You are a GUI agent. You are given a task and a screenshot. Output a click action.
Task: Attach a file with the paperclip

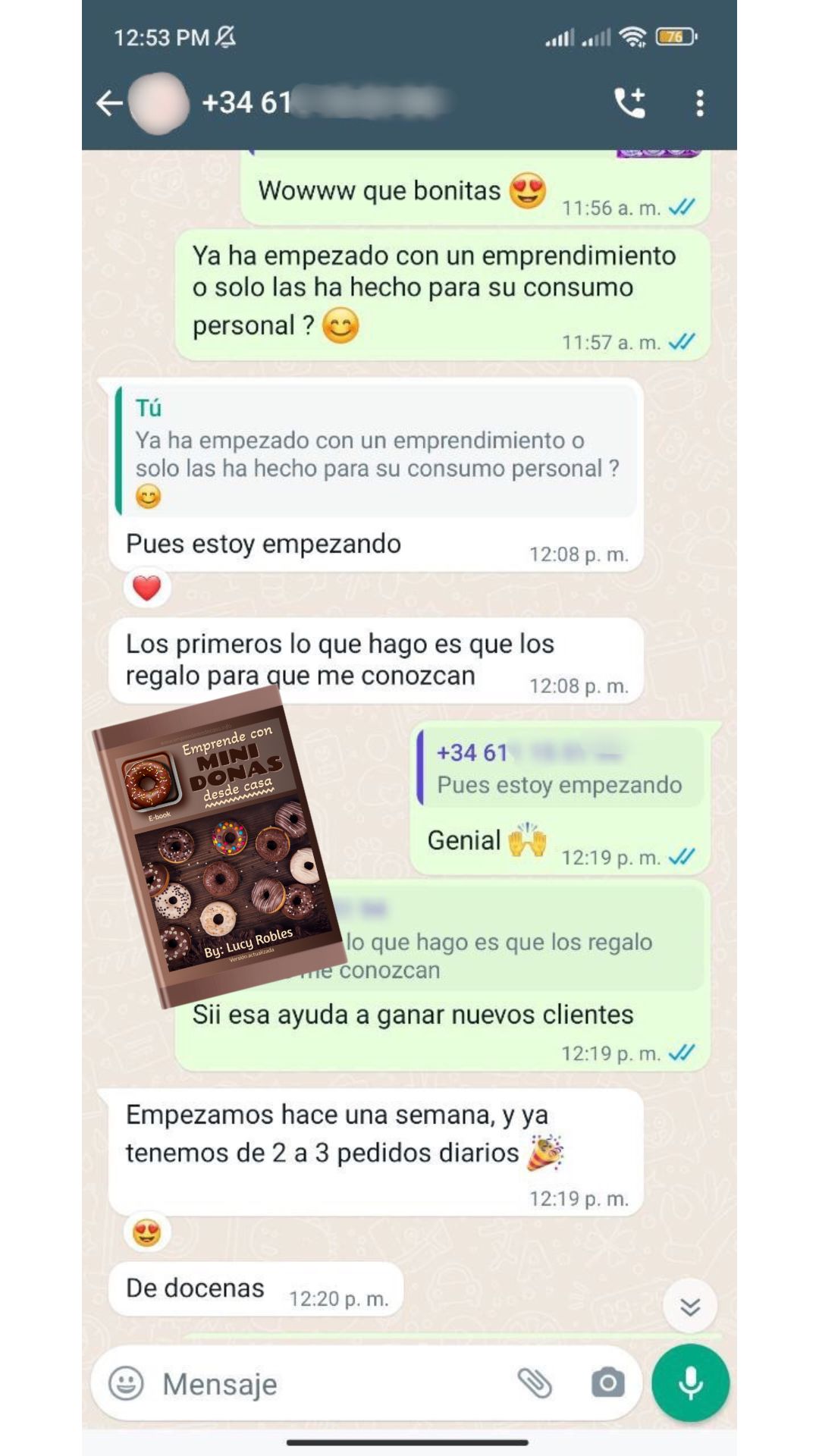[x=535, y=1383]
